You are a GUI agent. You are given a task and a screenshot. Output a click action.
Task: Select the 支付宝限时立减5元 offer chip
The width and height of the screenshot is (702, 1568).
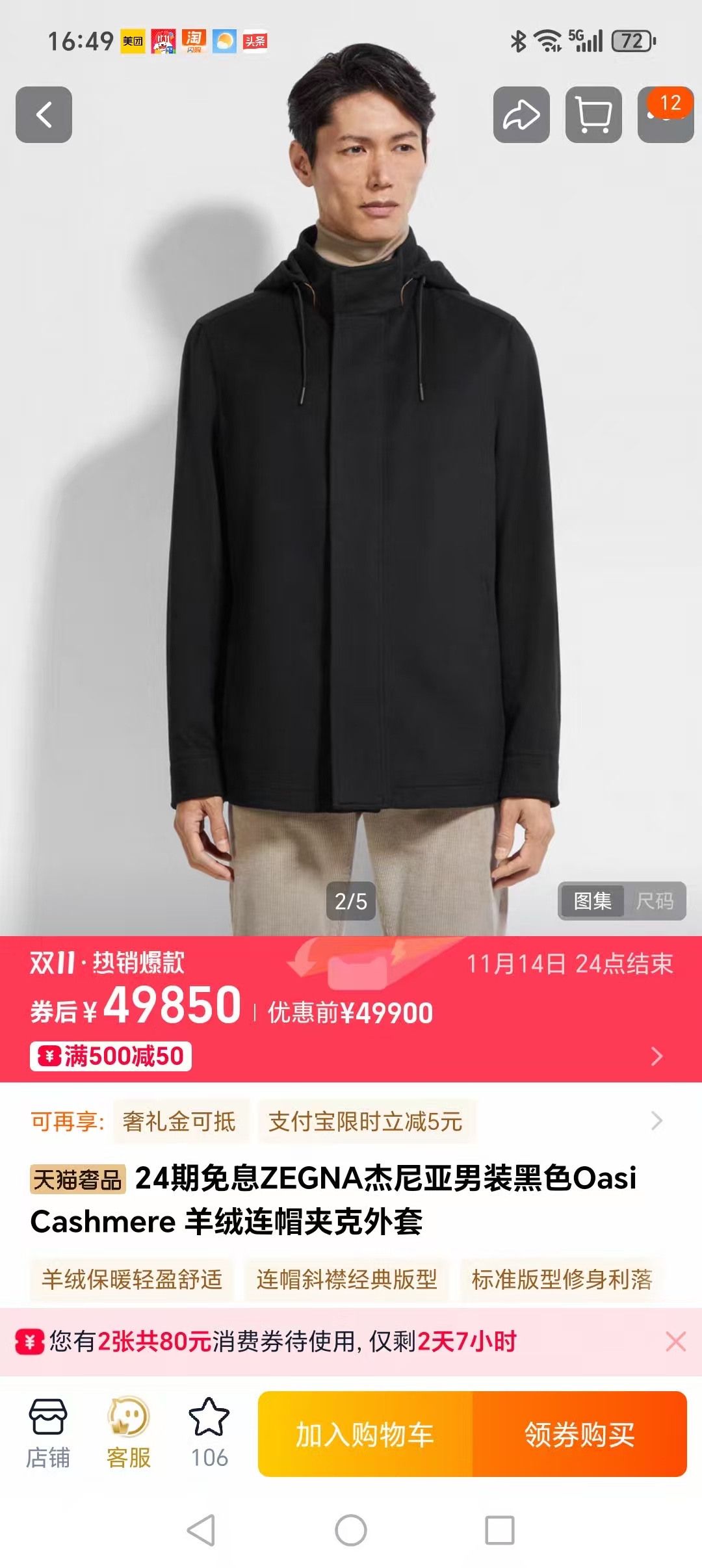365,1121
